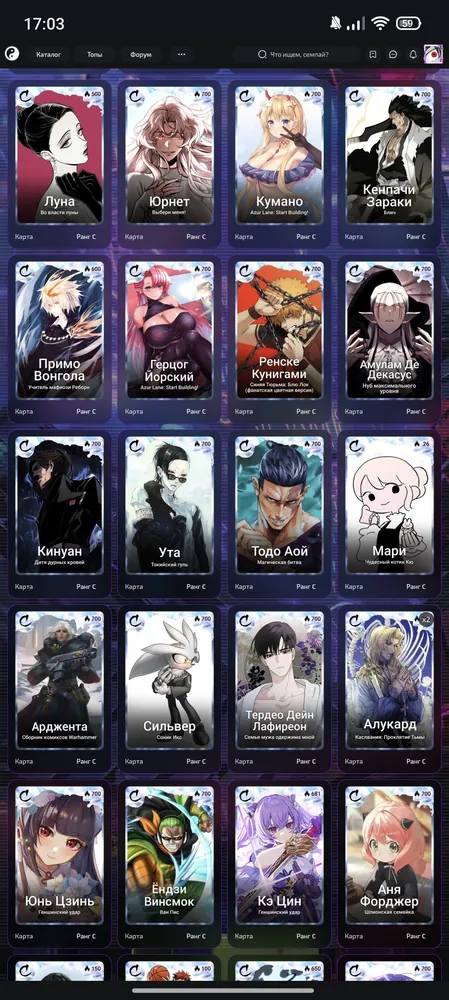Open the Каталог section
Viewport: 449px width, 1000px height.
(48, 55)
